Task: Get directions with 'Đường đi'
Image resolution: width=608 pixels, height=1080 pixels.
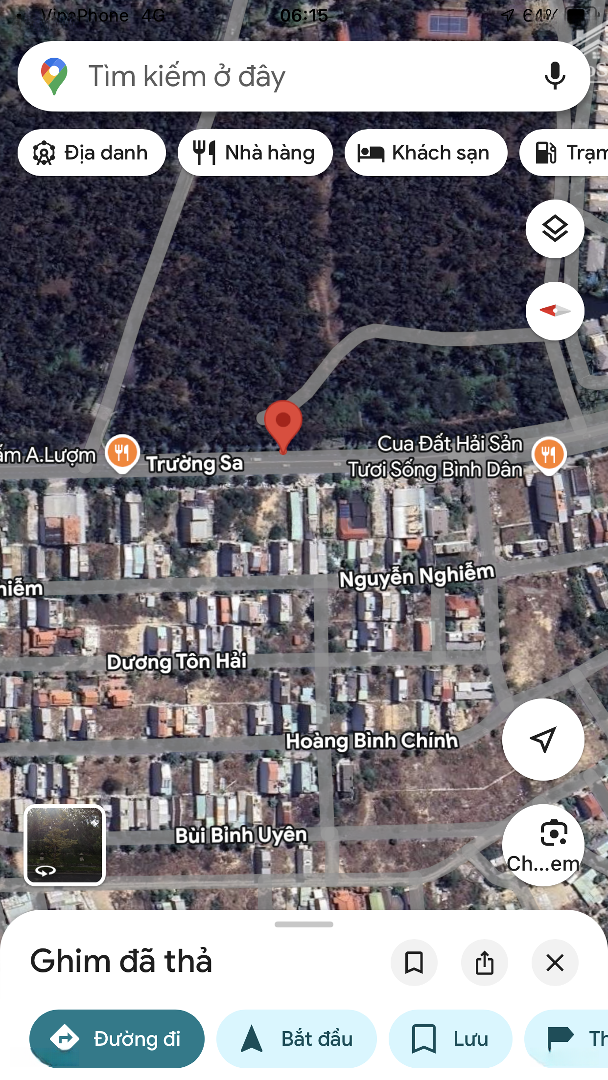Action: tap(117, 1039)
